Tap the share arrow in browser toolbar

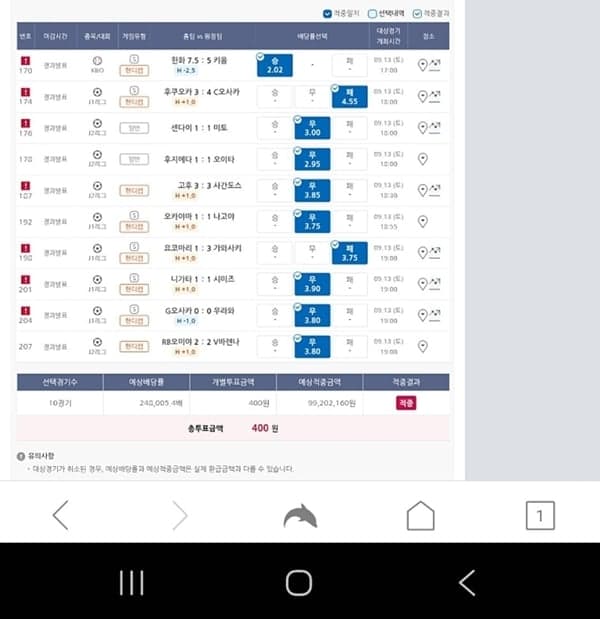(300, 515)
